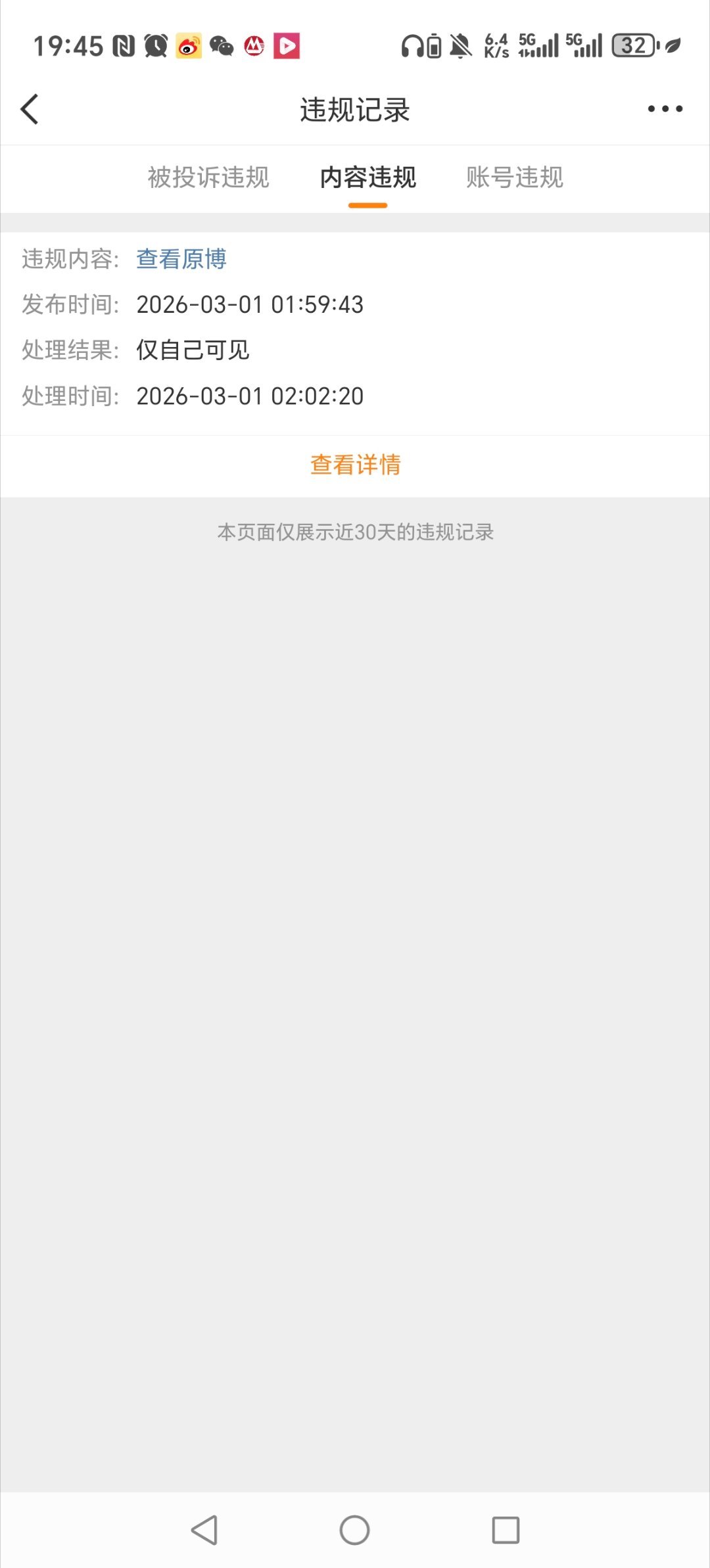The width and height of the screenshot is (710, 1568).
Task: Switch to the 被投诉违规 tab
Action: (x=208, y=178)
